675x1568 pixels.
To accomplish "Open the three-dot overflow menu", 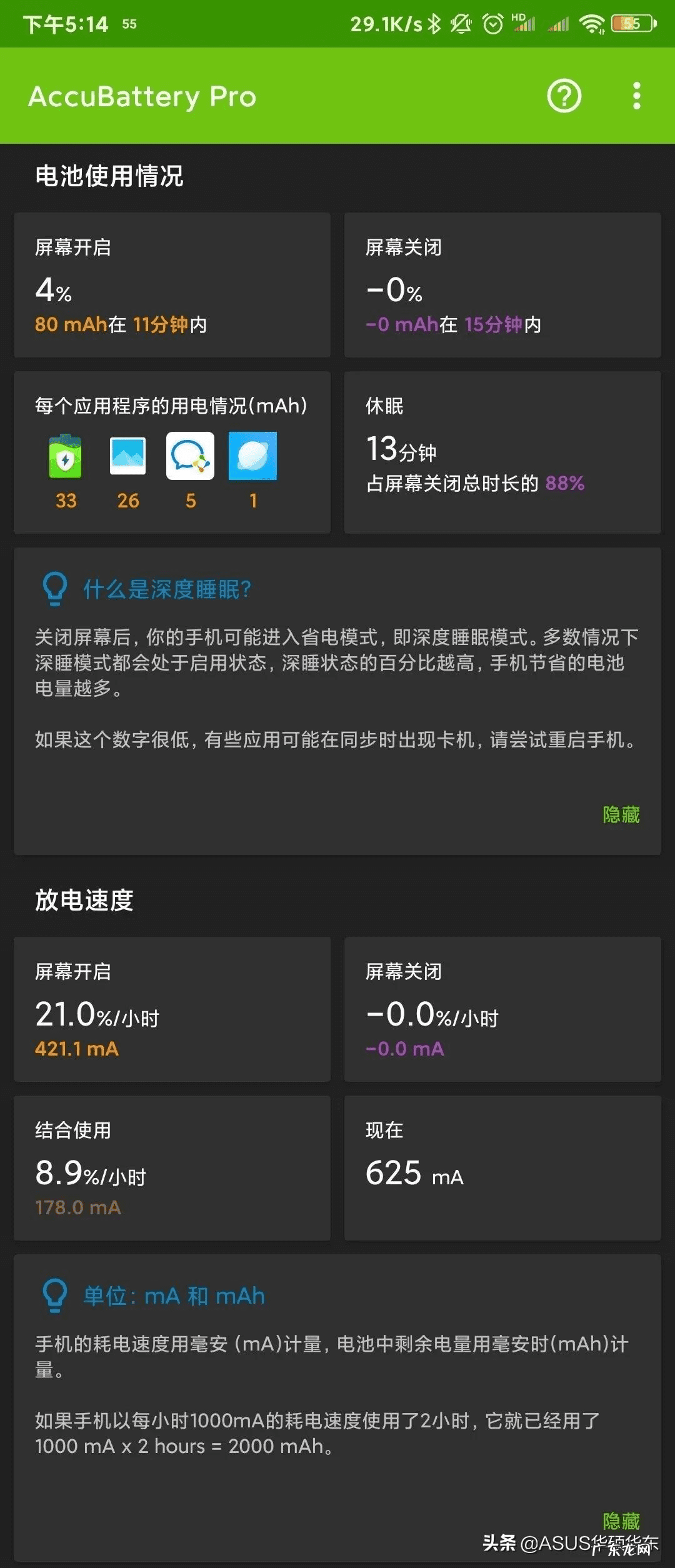I will 636,96.
